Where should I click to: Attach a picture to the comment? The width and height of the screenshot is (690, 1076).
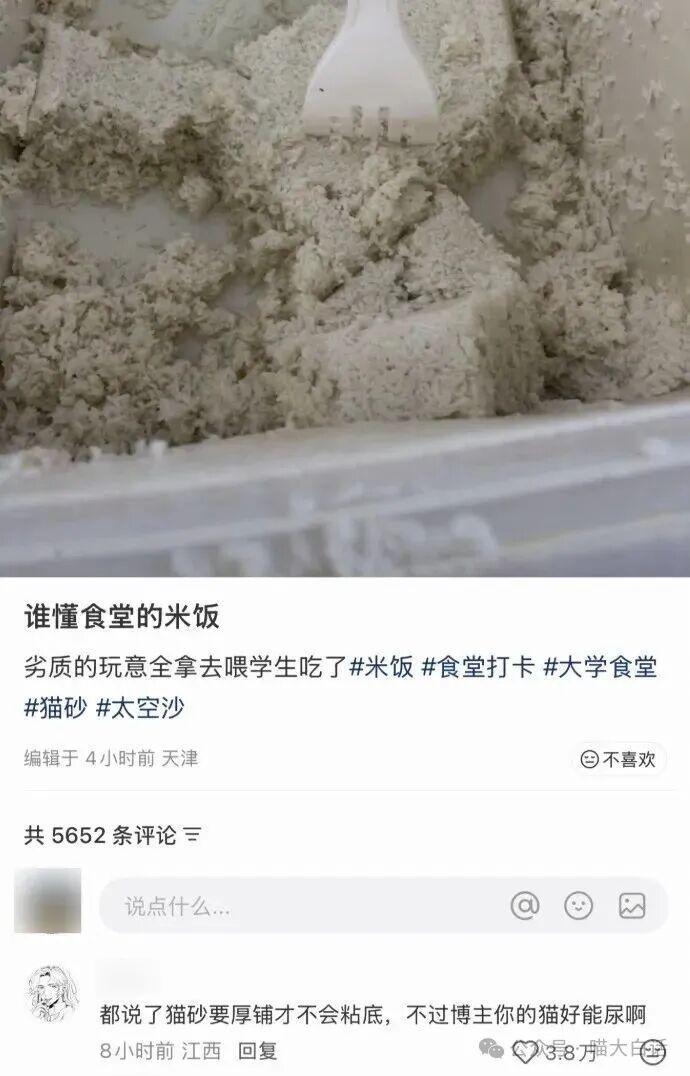tap(632, 906)
